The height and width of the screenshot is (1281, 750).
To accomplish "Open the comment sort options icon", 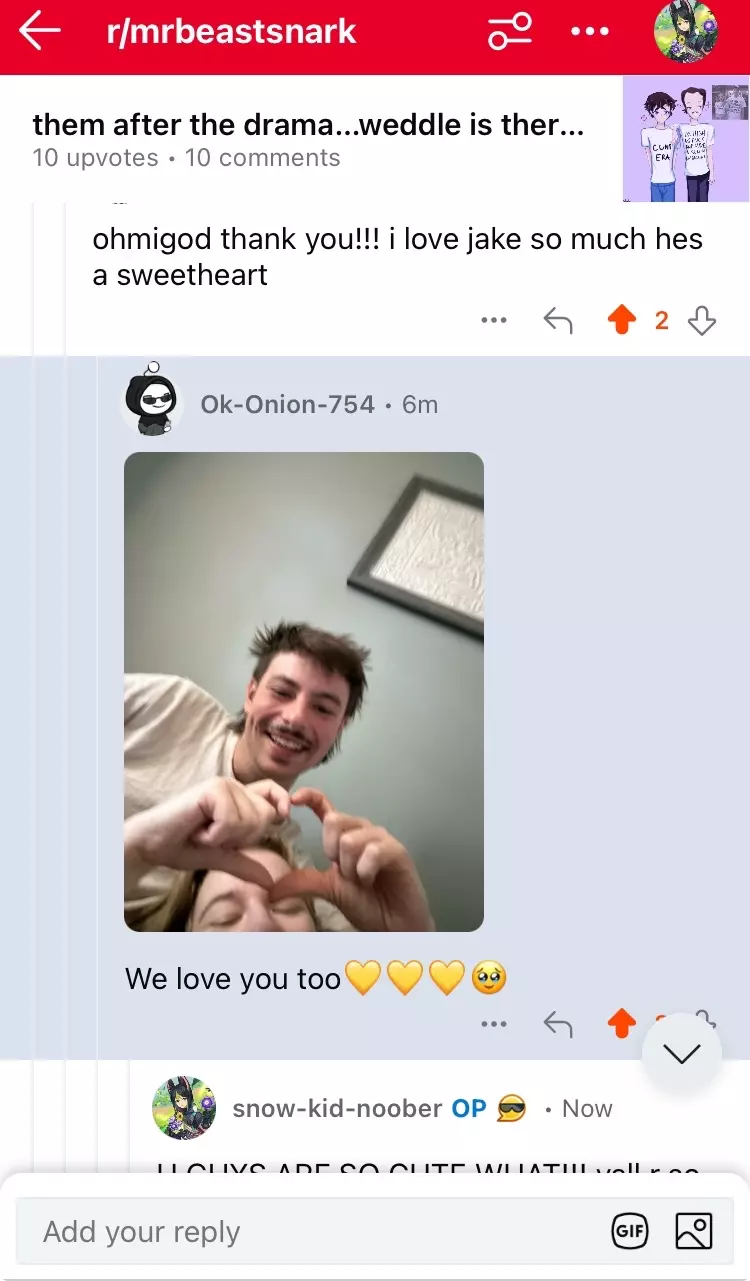I will (x=509, y=31).
